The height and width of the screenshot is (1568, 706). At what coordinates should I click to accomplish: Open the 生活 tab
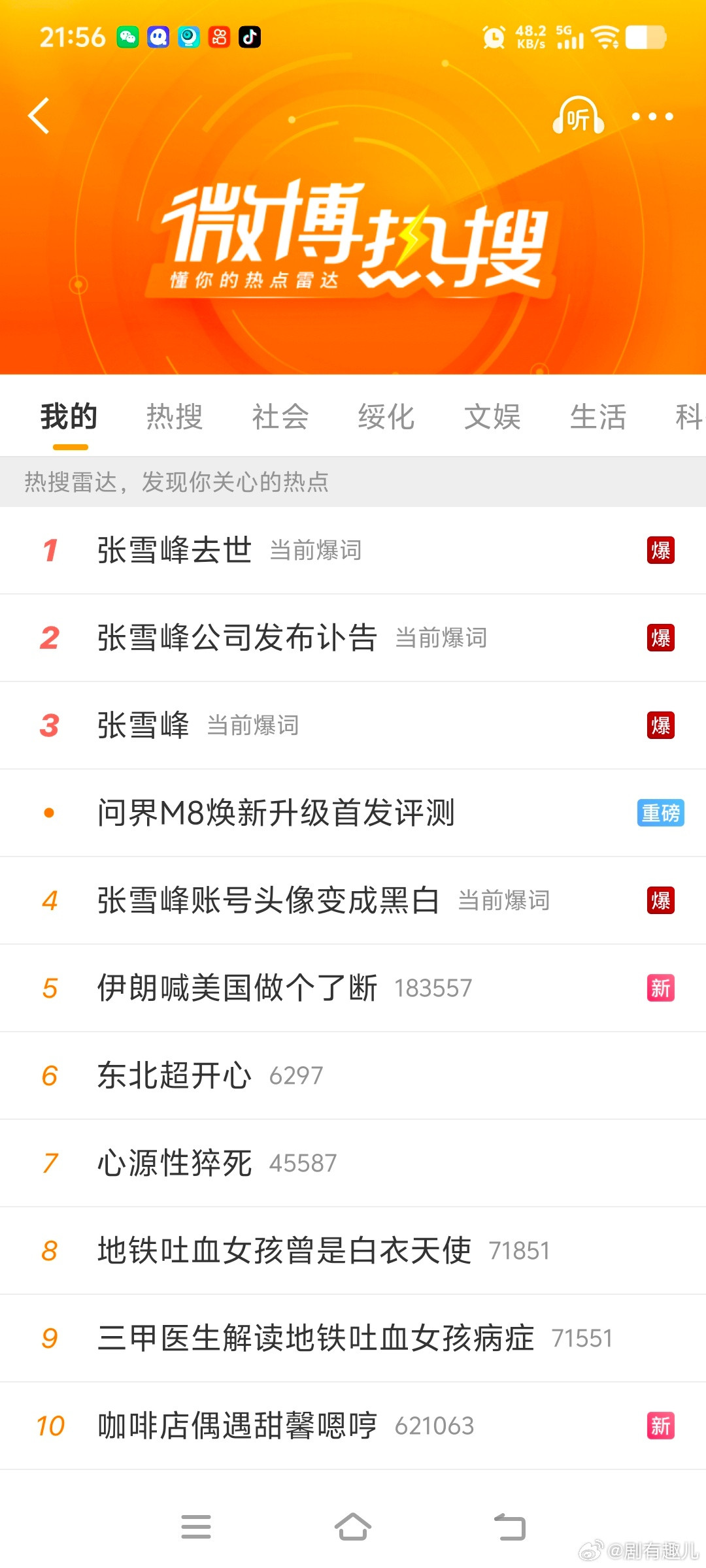tap(598, 416)
